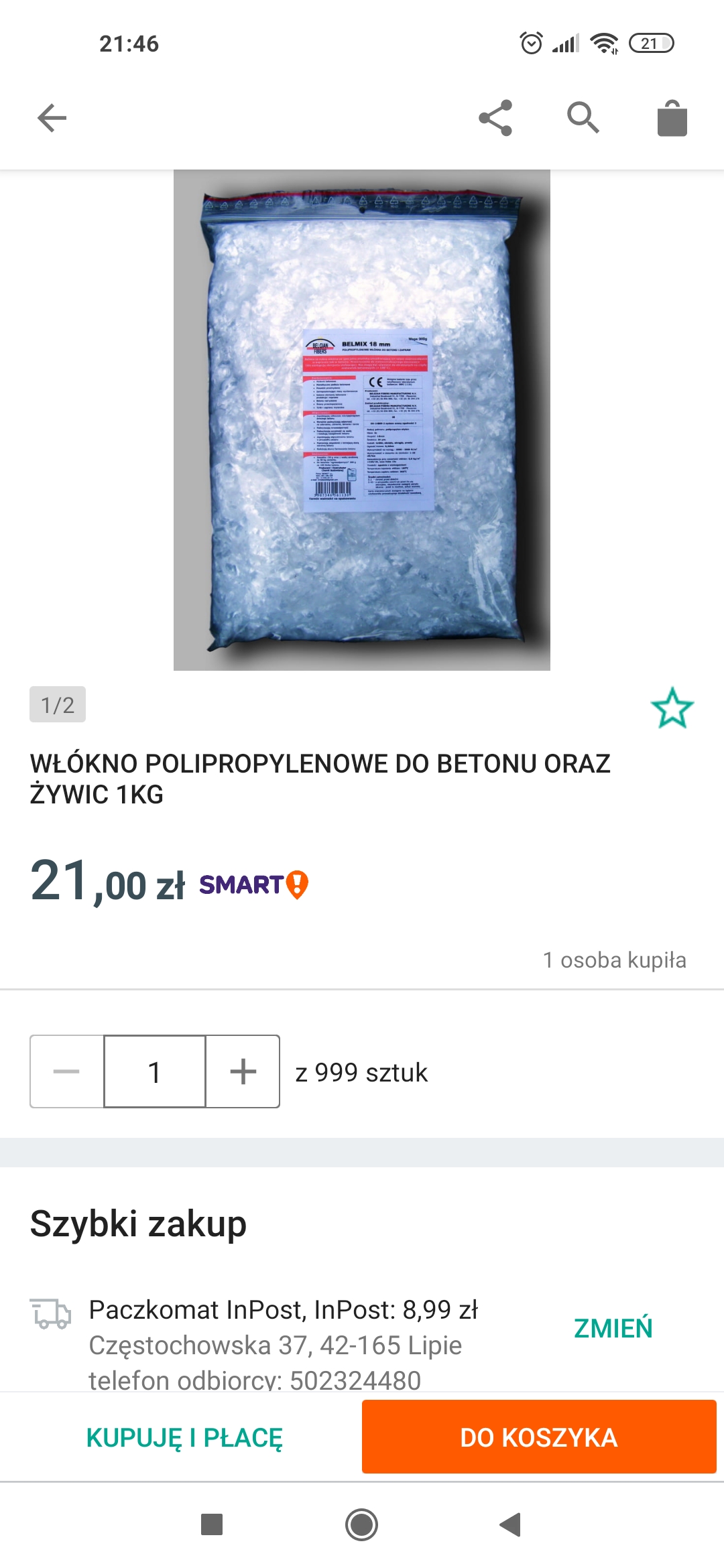The image size is (724, 1568).
Task: Add item with DO KOSZYKA button
Action: 539,1437
